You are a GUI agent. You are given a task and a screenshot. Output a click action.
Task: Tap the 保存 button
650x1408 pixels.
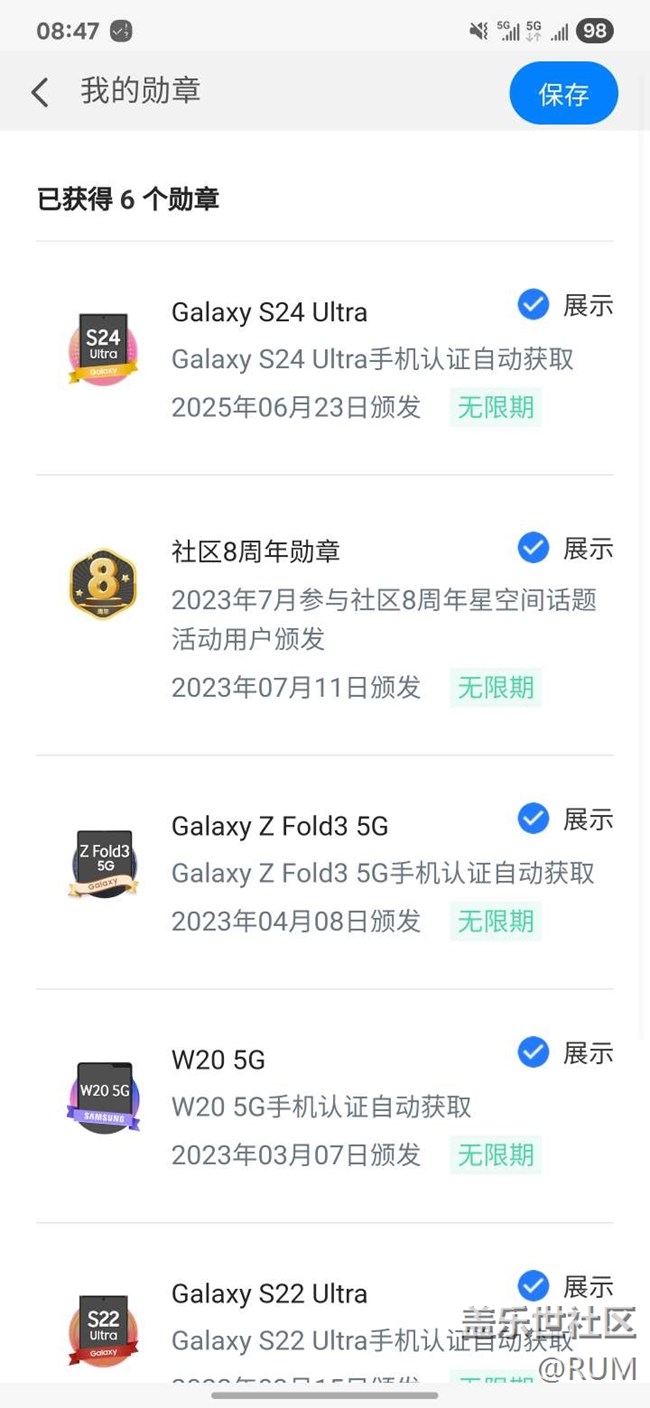click(563, 93)
